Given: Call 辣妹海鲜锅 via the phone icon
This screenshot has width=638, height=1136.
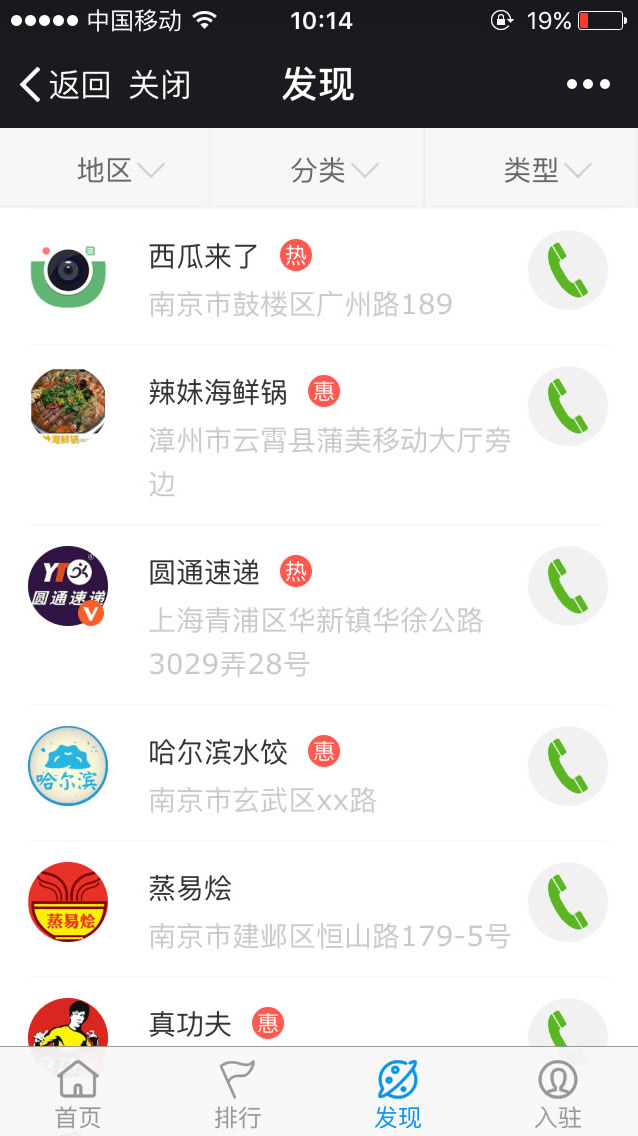Looking at the screenshot, I should 567,406.
